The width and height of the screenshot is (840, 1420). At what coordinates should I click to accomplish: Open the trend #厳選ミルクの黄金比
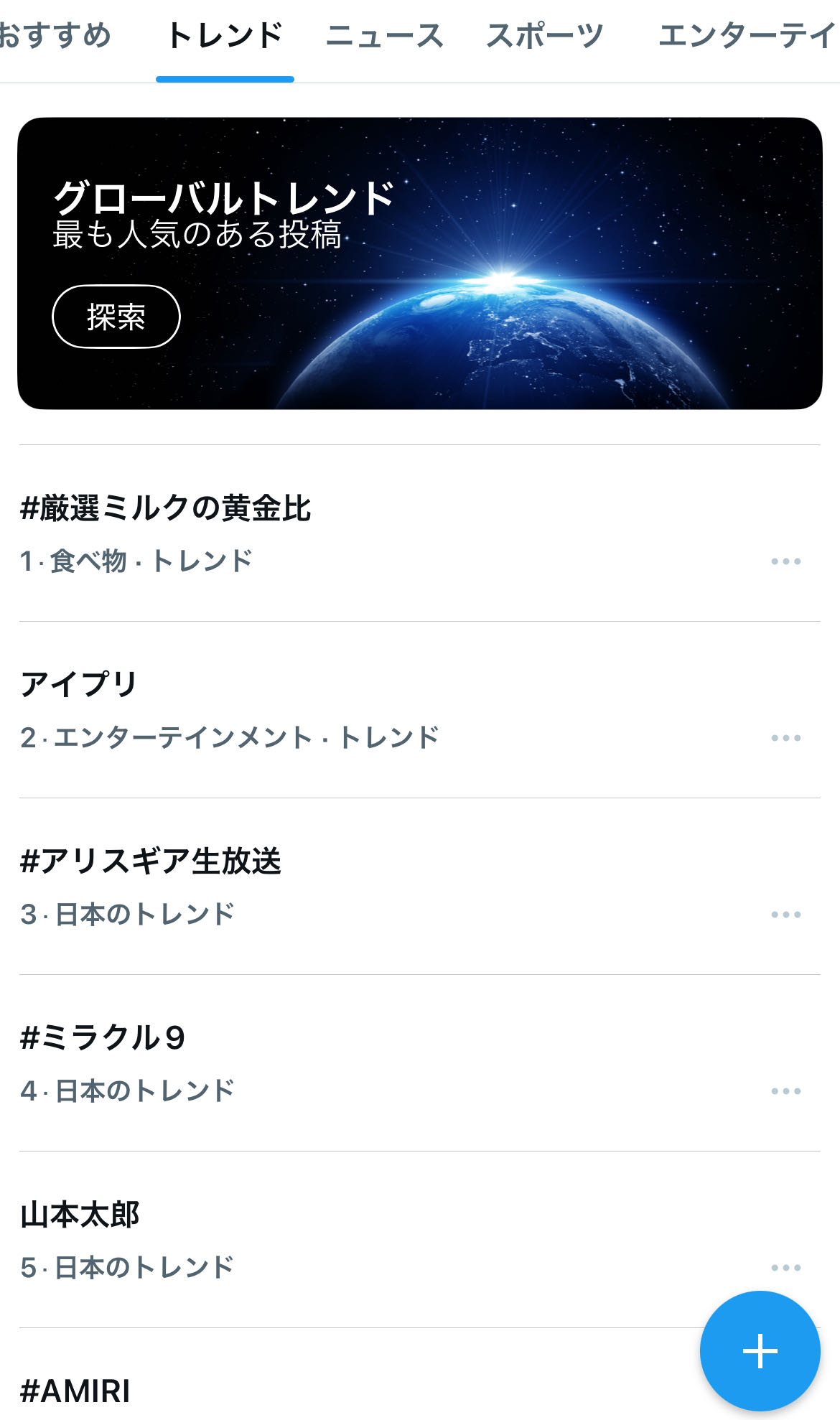(x=167, y=508)
